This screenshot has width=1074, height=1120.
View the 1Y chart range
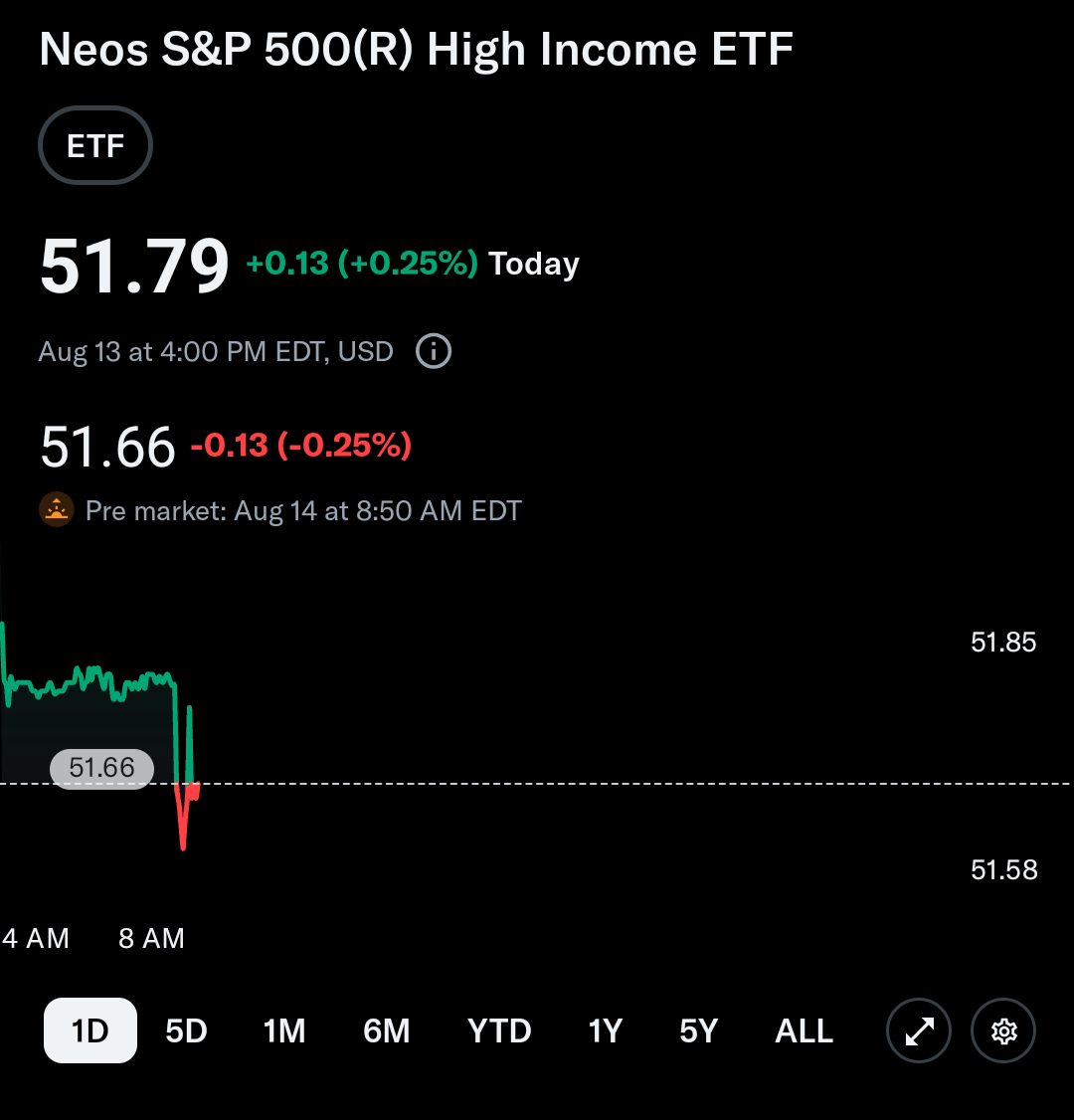pos(605,1030)
